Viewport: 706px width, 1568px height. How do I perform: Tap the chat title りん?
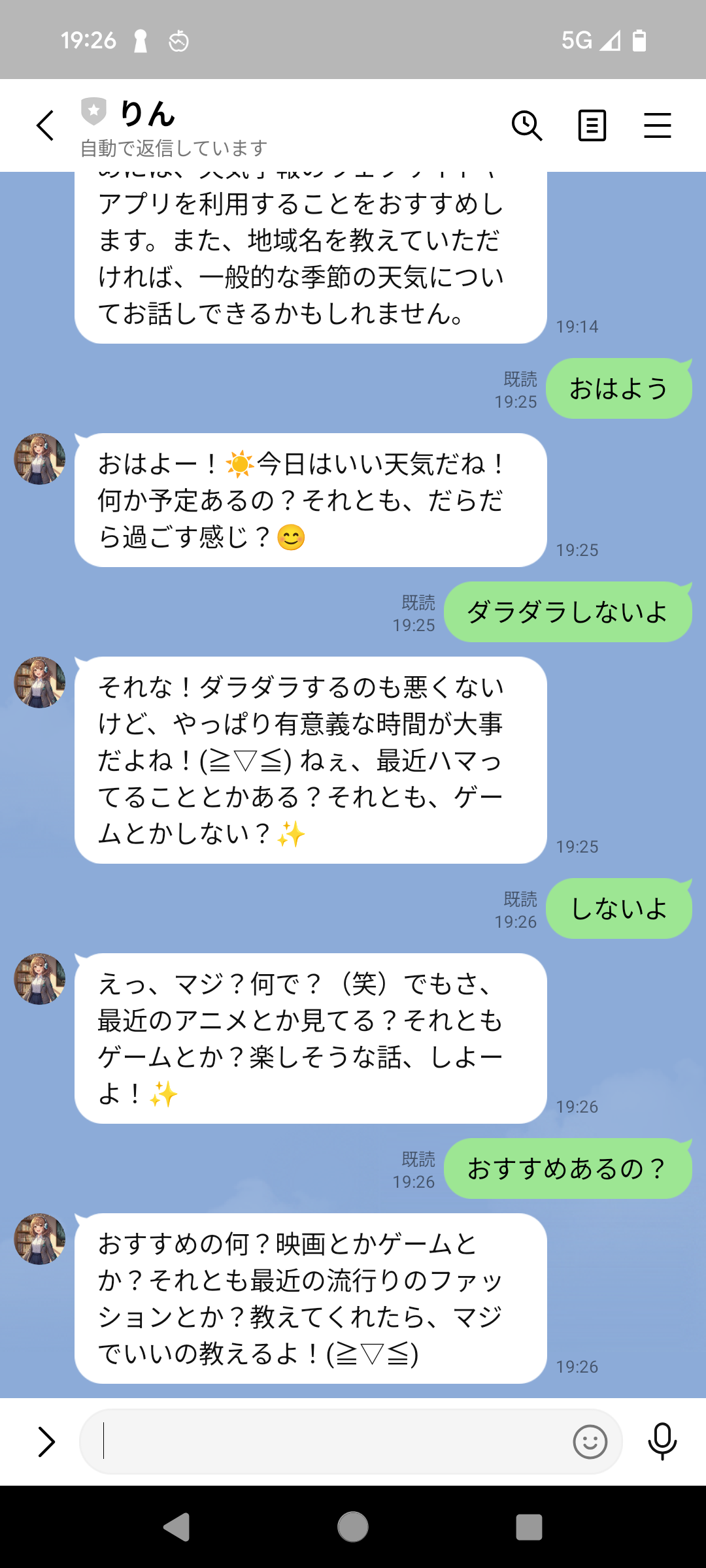click(149, 114)
